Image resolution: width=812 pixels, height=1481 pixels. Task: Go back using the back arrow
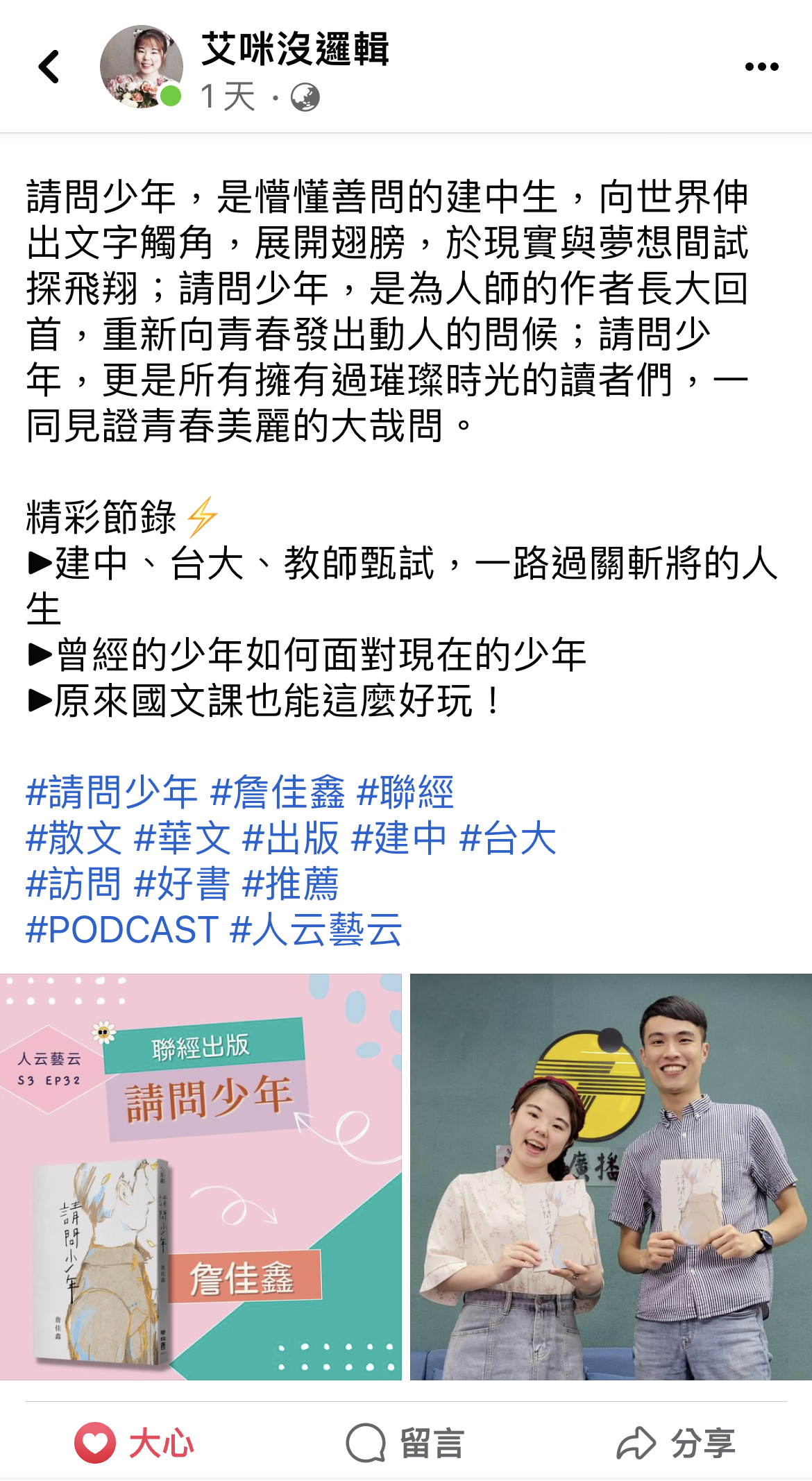click(x=49, y=67)
